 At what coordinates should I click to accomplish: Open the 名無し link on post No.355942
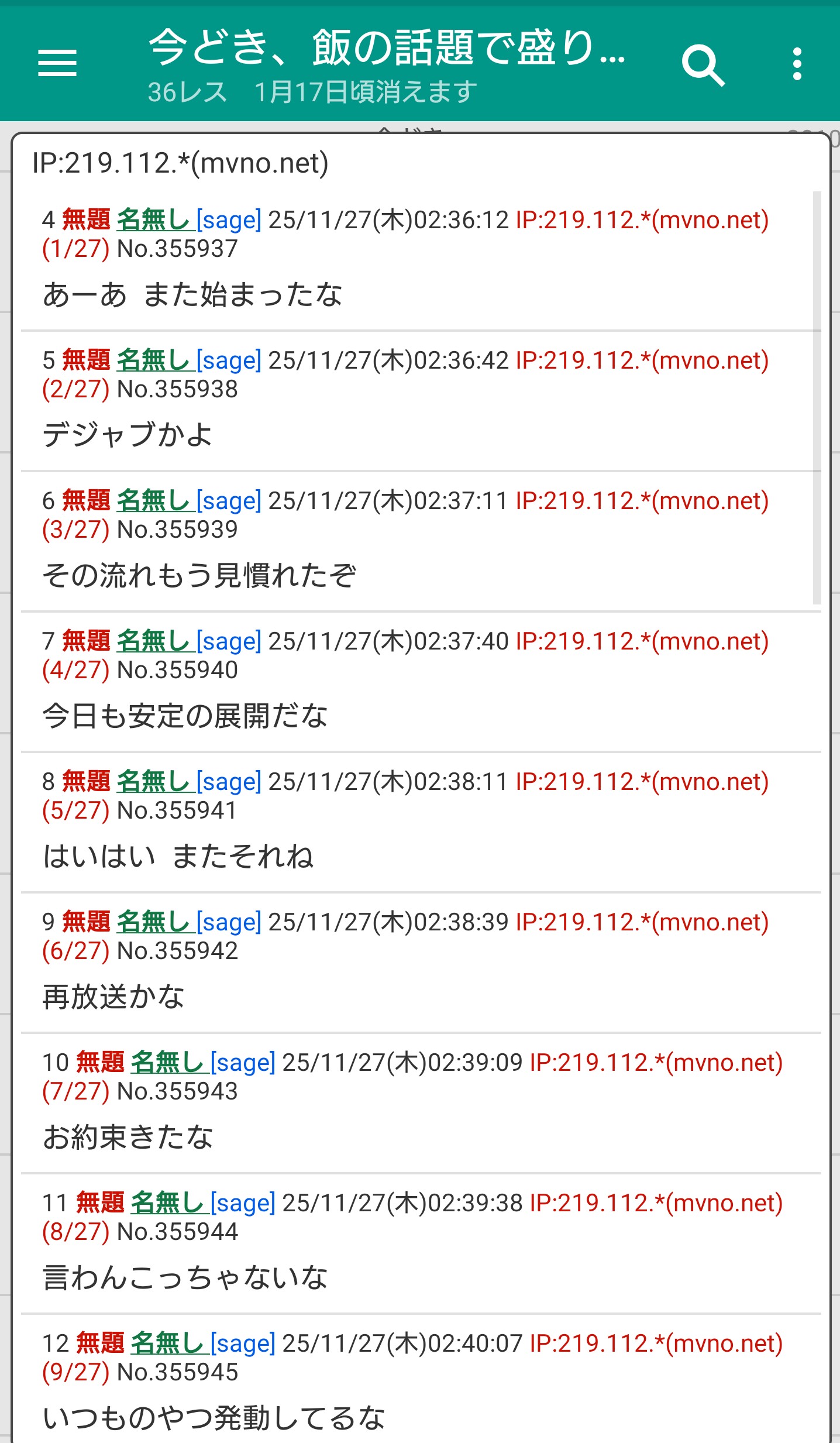coord(153,922)
